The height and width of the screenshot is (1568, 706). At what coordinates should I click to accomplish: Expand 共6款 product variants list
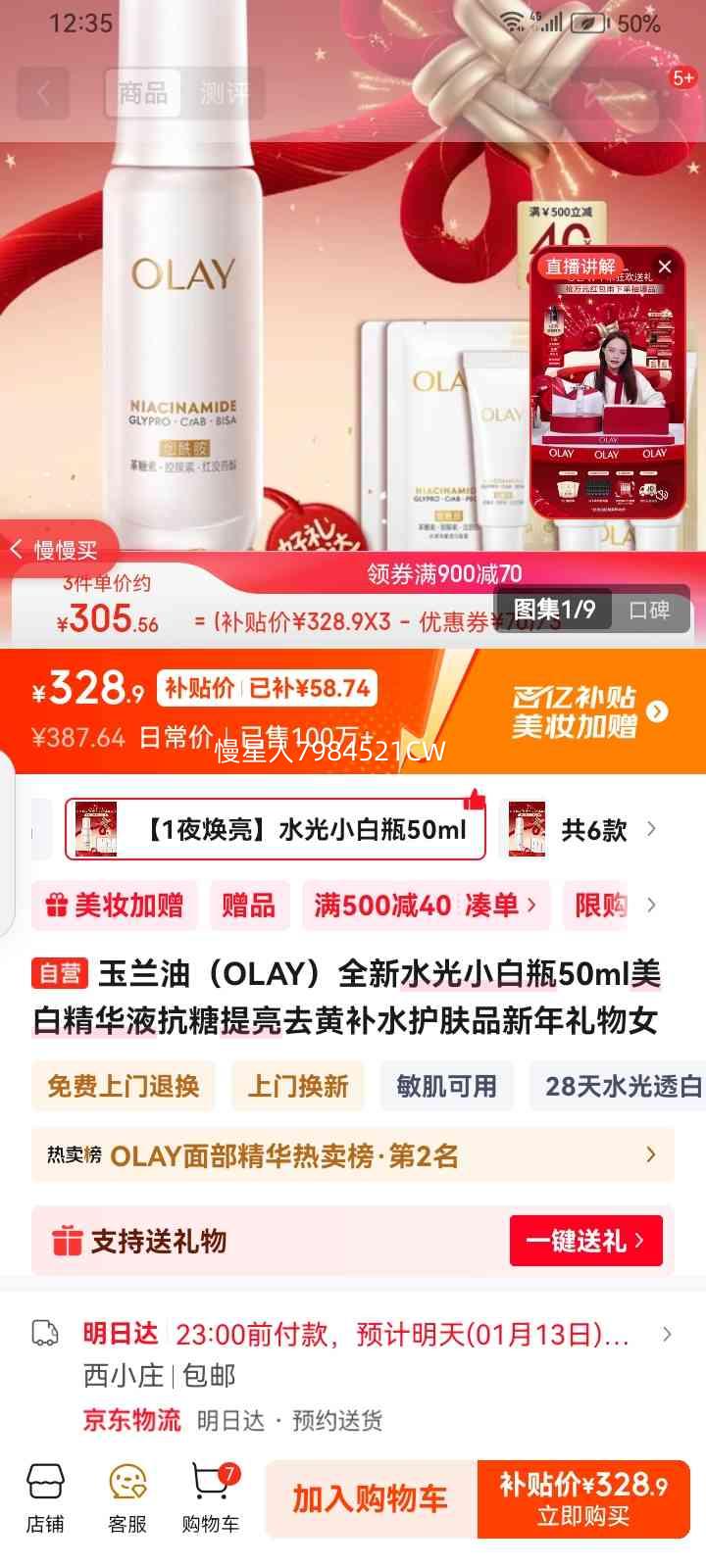coord(603,828)
